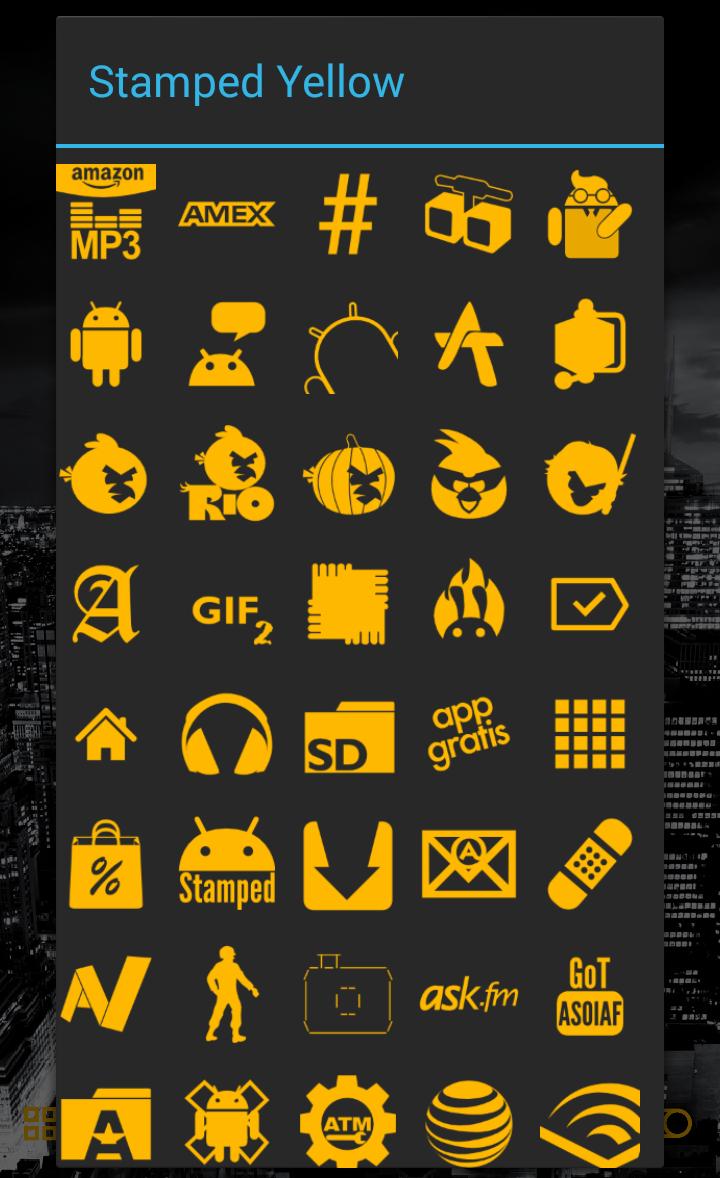Image resolution: width=720 pixels, height=1178 pixels.
Task: Select the app gratis icon
Action: (x=469, y=735)
